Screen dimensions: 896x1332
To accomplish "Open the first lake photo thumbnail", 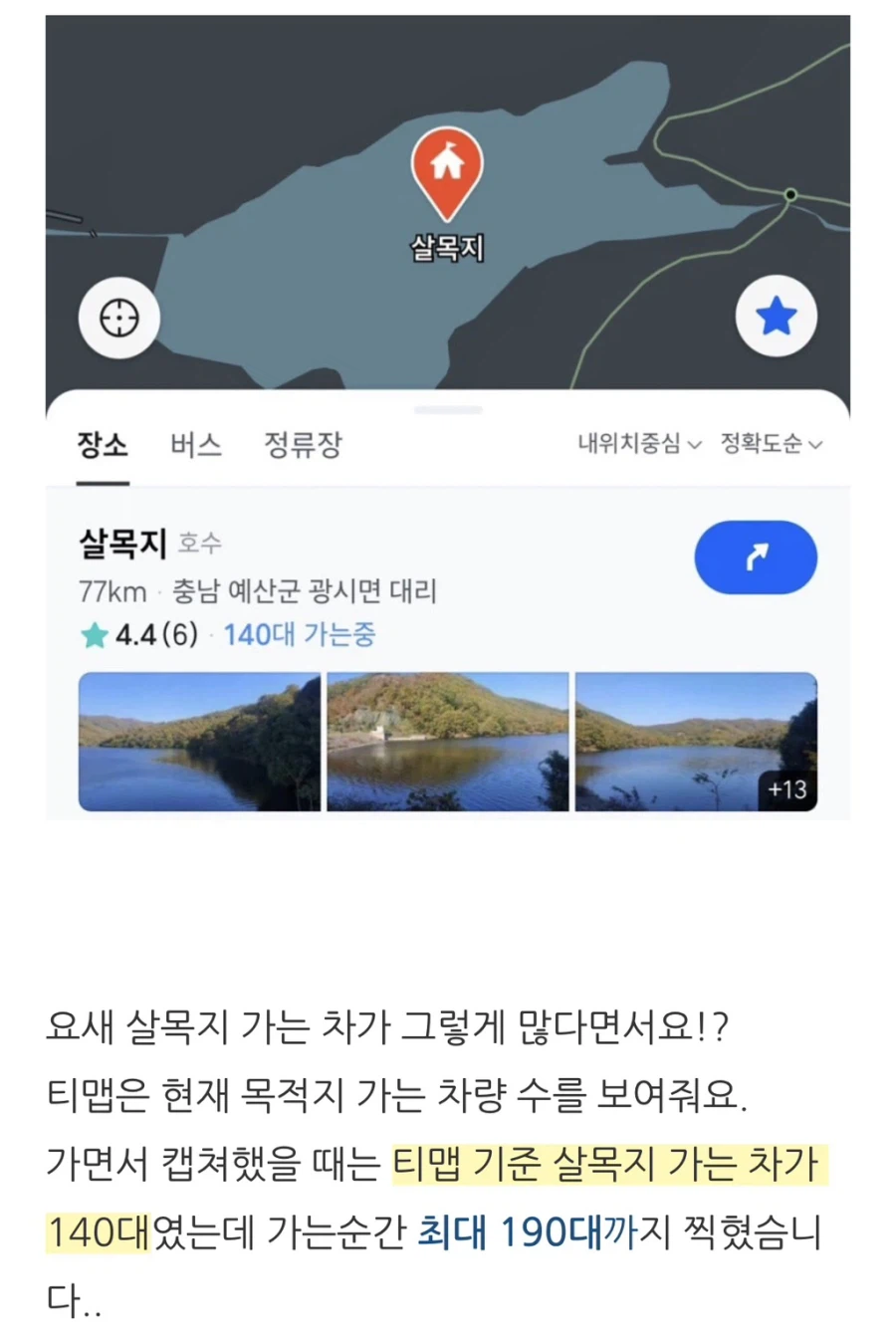I will coord(196,742).
